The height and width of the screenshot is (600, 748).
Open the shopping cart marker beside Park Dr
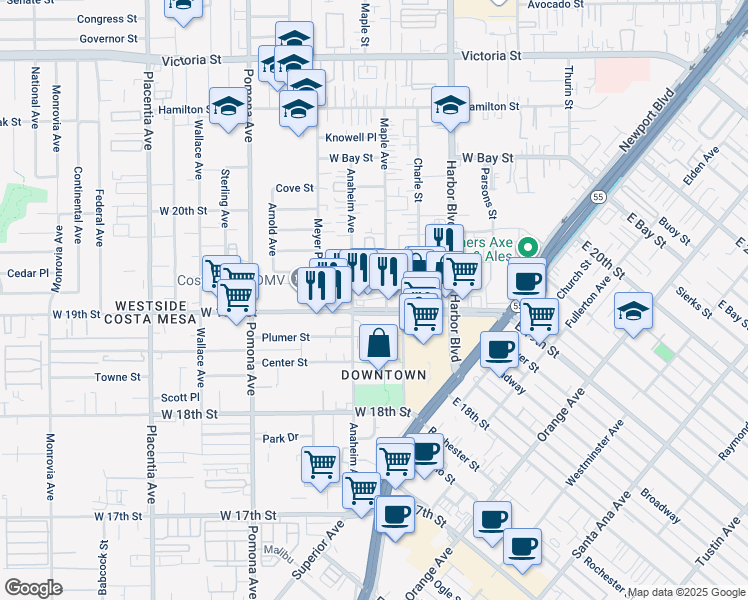[320, 464]
